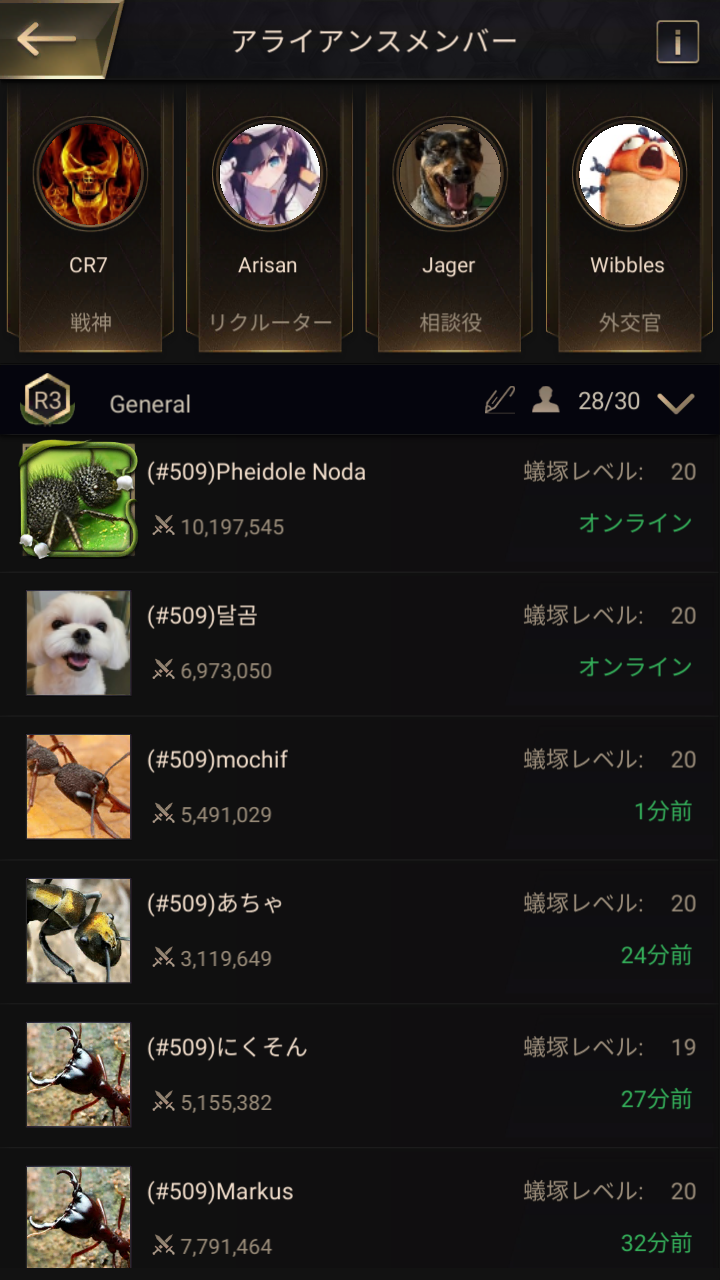720x1280 pixels.
Task: Collapse the R3 General member list
Action: coord(676,403)
